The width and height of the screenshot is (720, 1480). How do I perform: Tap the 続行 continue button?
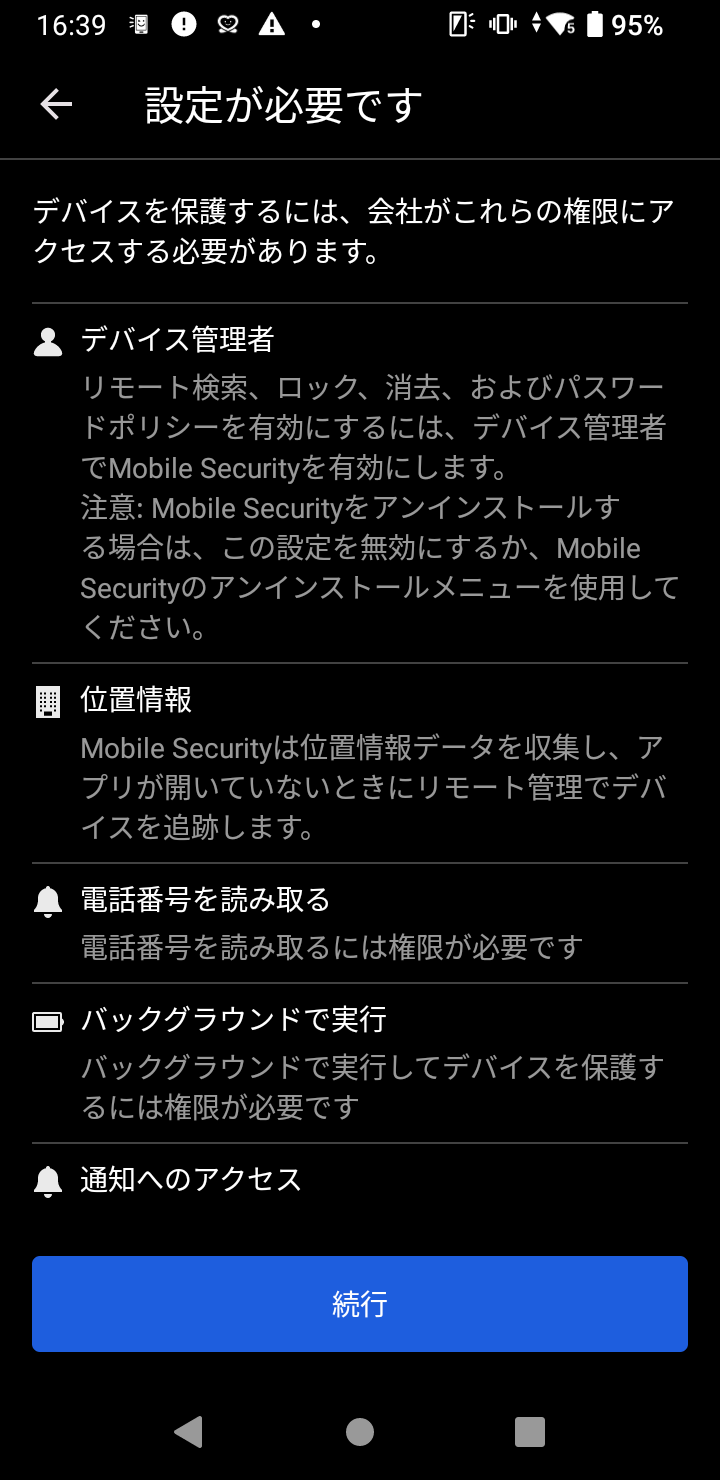point(360,1304)
